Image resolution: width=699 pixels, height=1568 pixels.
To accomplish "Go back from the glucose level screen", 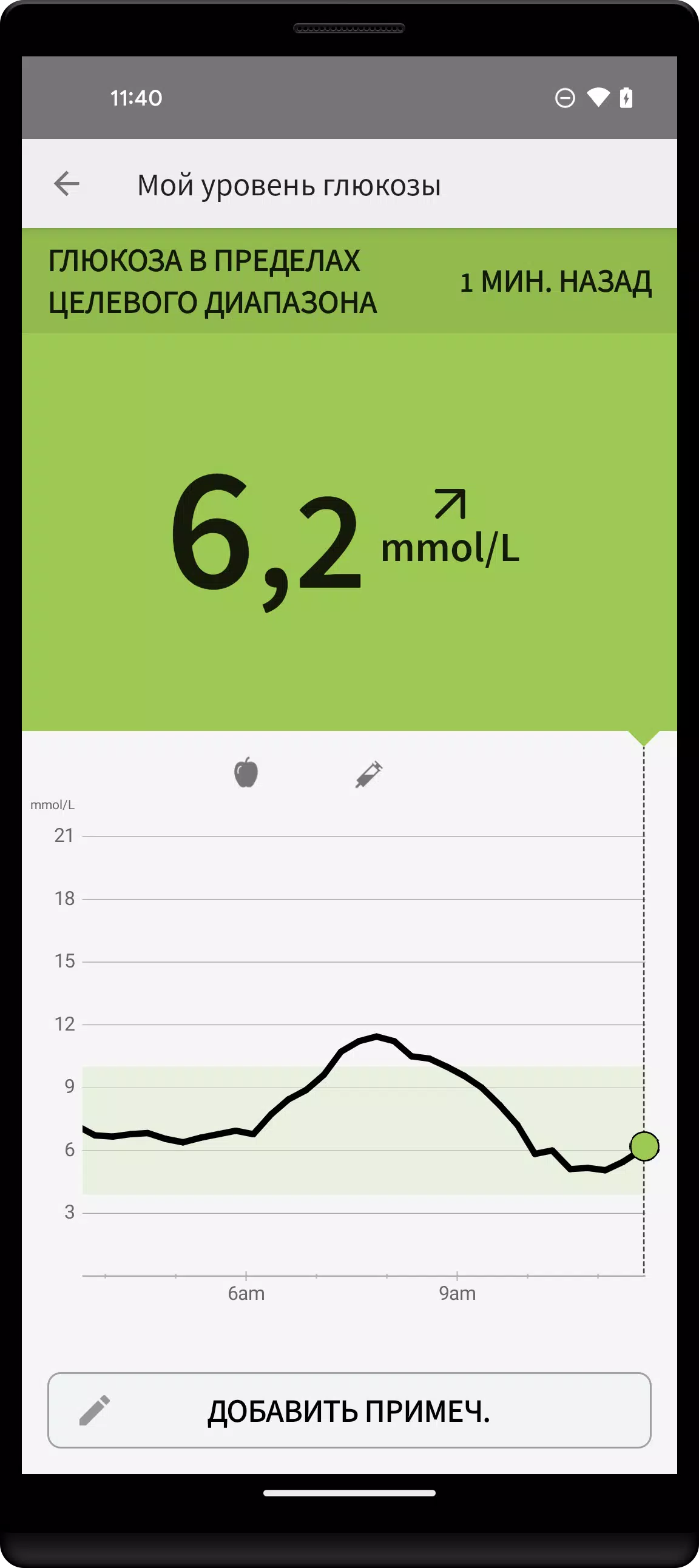I will (x=66, y=183).
